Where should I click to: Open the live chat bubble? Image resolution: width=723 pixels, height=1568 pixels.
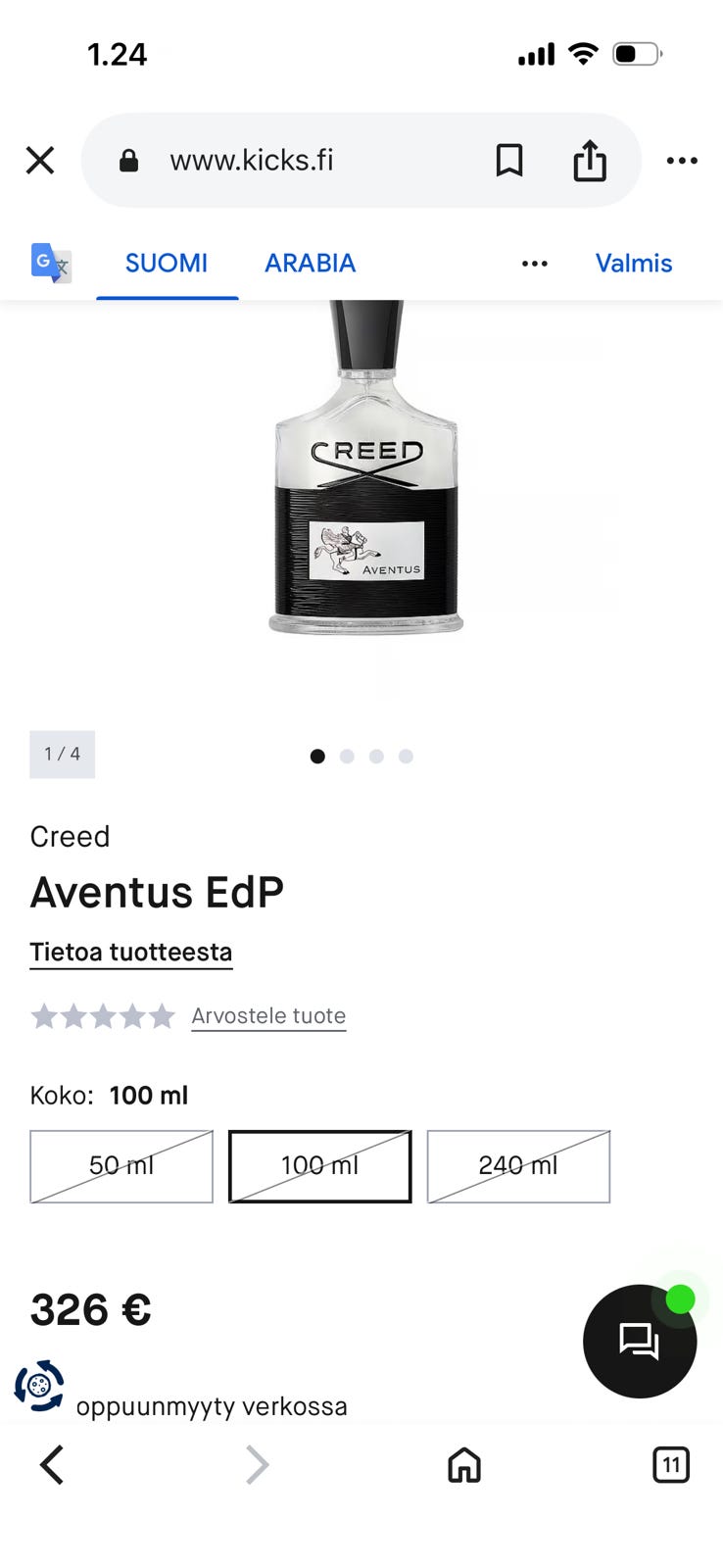pos(640,1341)
